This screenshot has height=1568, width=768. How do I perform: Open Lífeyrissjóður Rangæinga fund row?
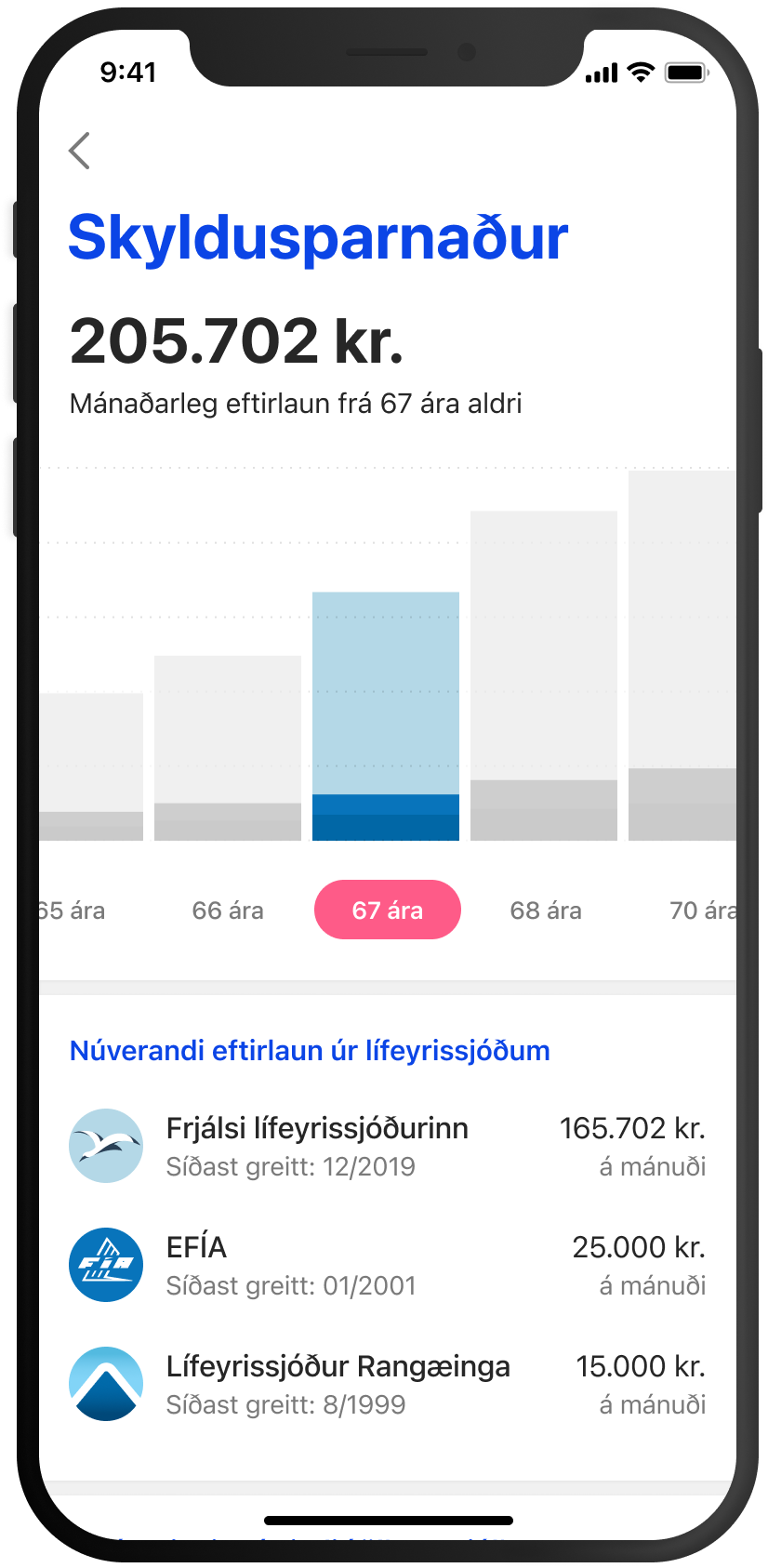(388, 1384)
